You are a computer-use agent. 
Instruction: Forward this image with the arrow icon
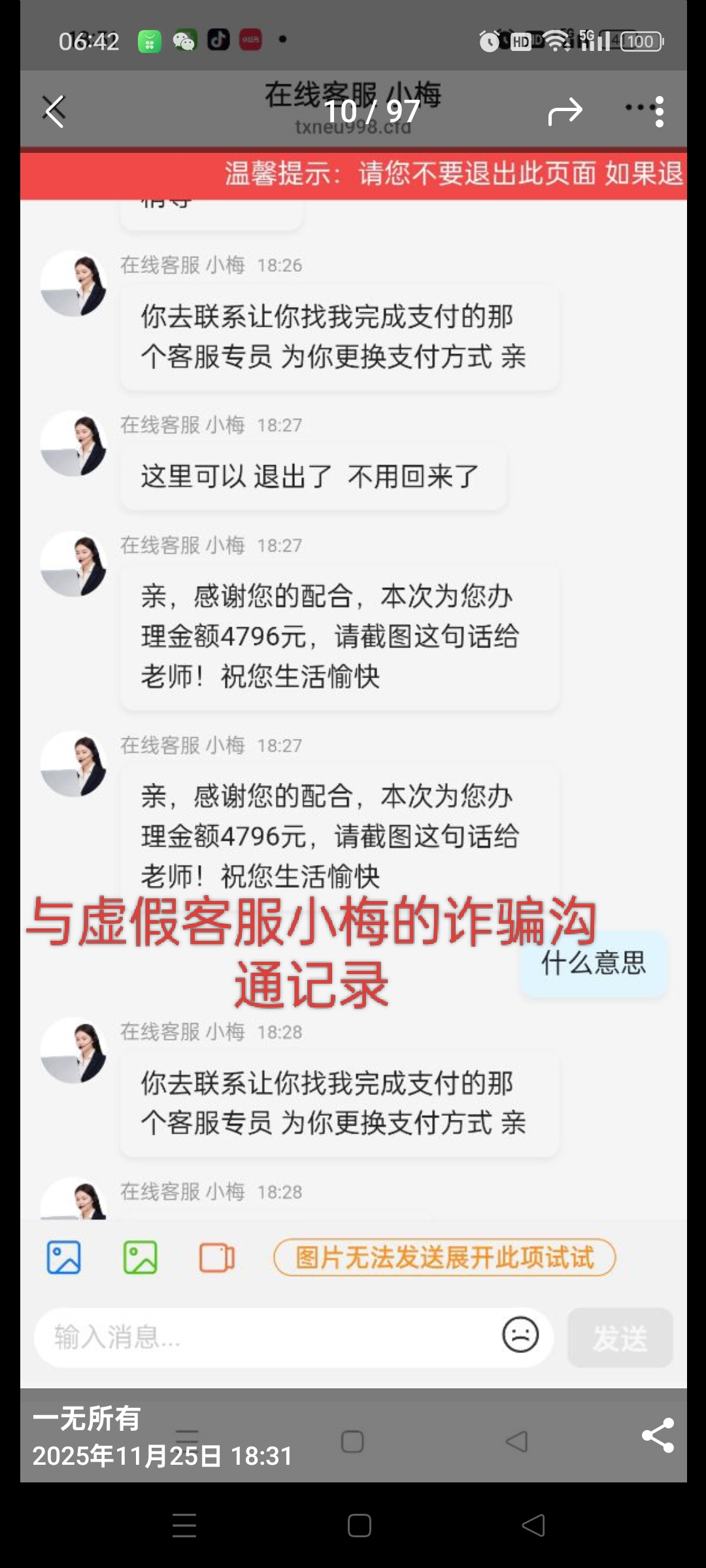565,111
